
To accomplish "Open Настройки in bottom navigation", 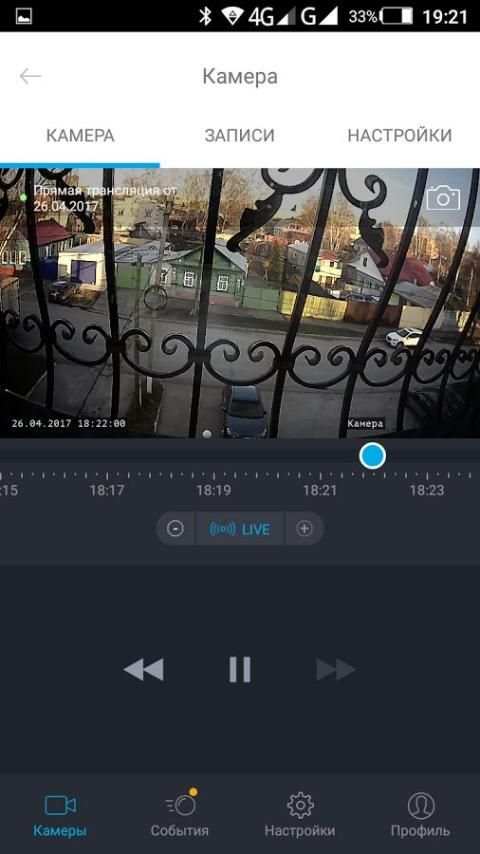I will point(300,815).
